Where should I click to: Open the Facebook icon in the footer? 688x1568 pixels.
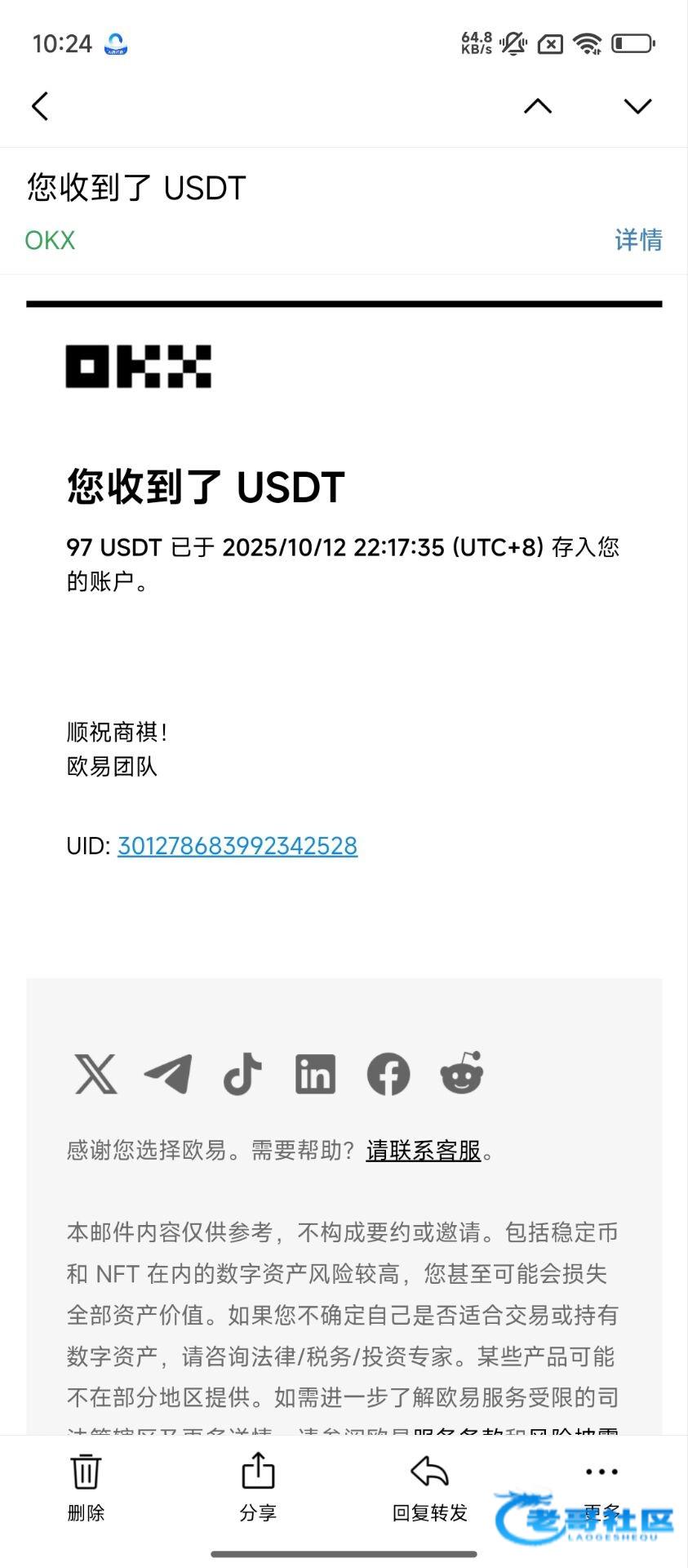[388, 1074]
